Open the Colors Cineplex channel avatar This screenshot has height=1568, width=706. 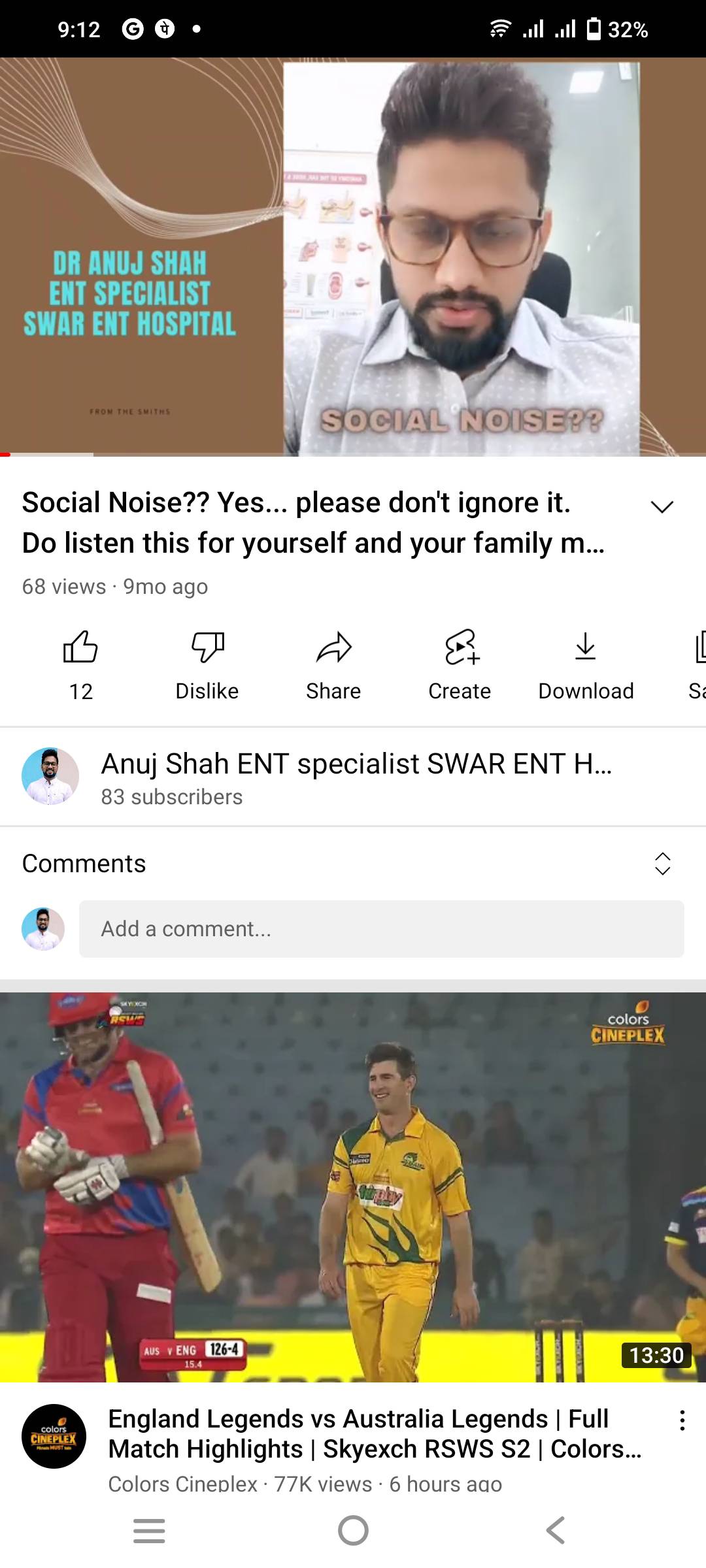[x=54, y=1436]
